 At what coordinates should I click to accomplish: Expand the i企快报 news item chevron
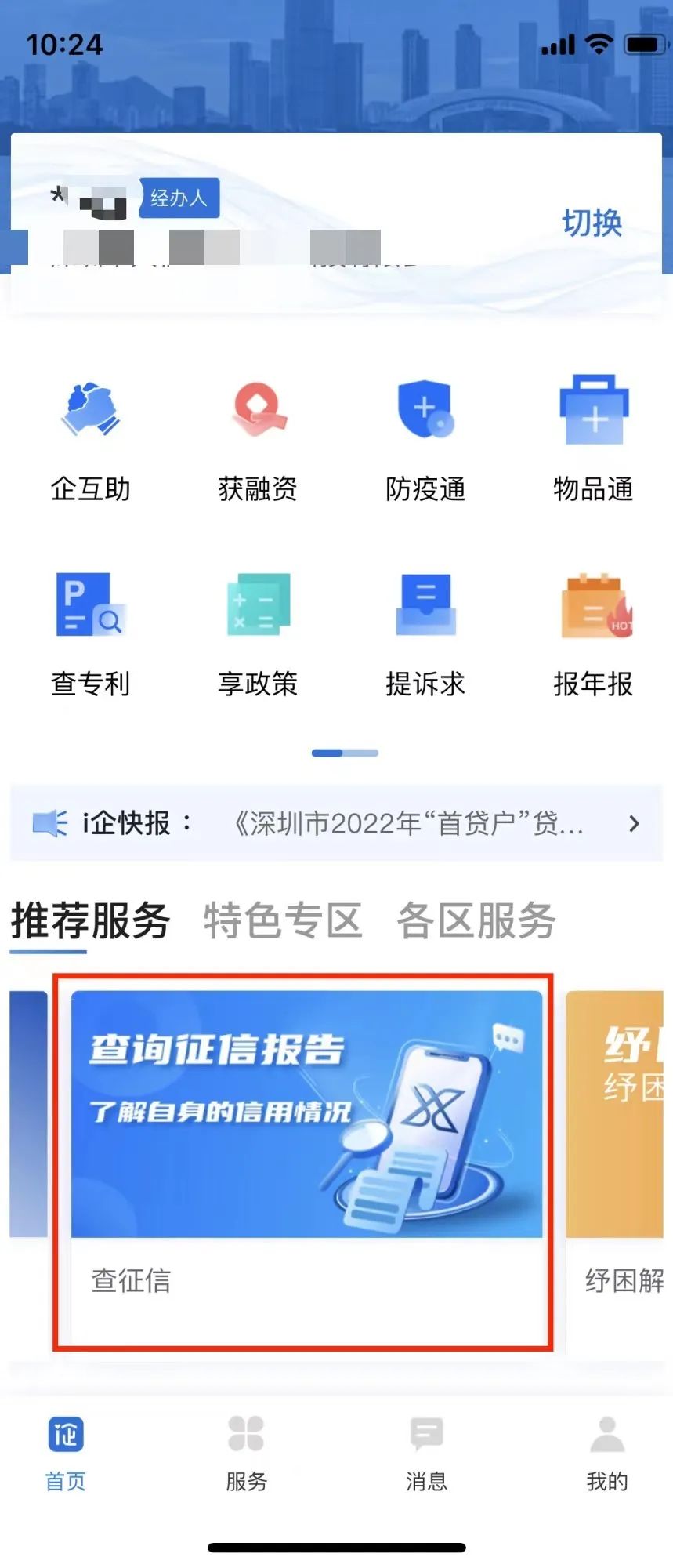(x=635, y=824)
